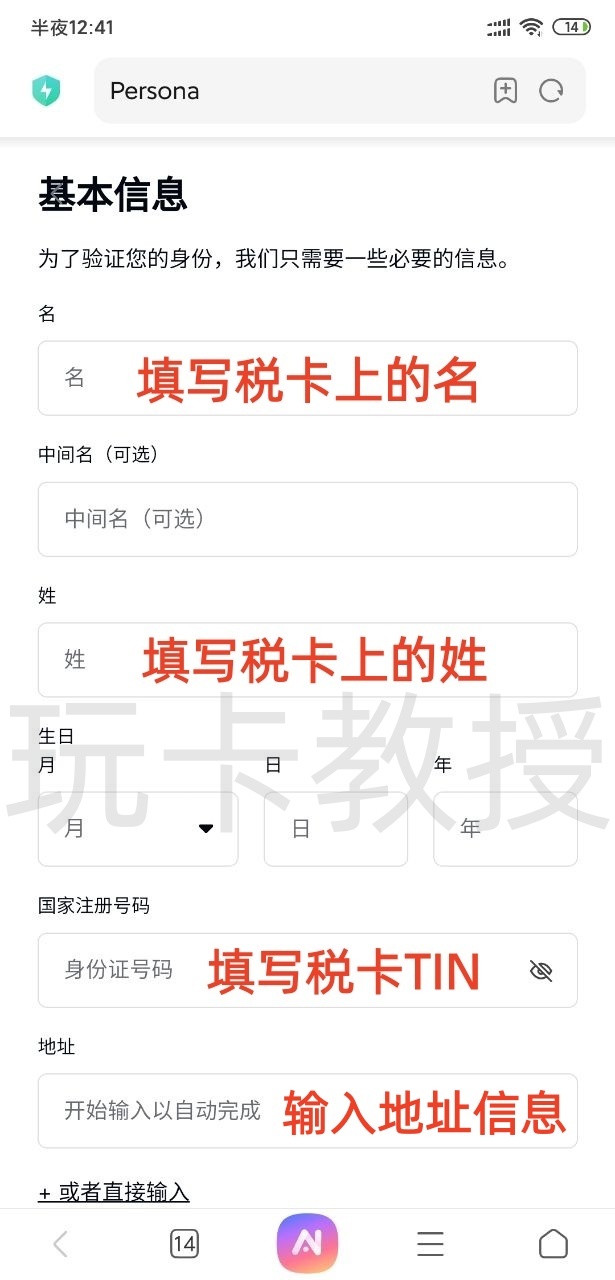Select the 姓 last name field
Image resolution: width=615 pixels, height=1280 pixels.
pyautogui.click(x=307, y=660)
